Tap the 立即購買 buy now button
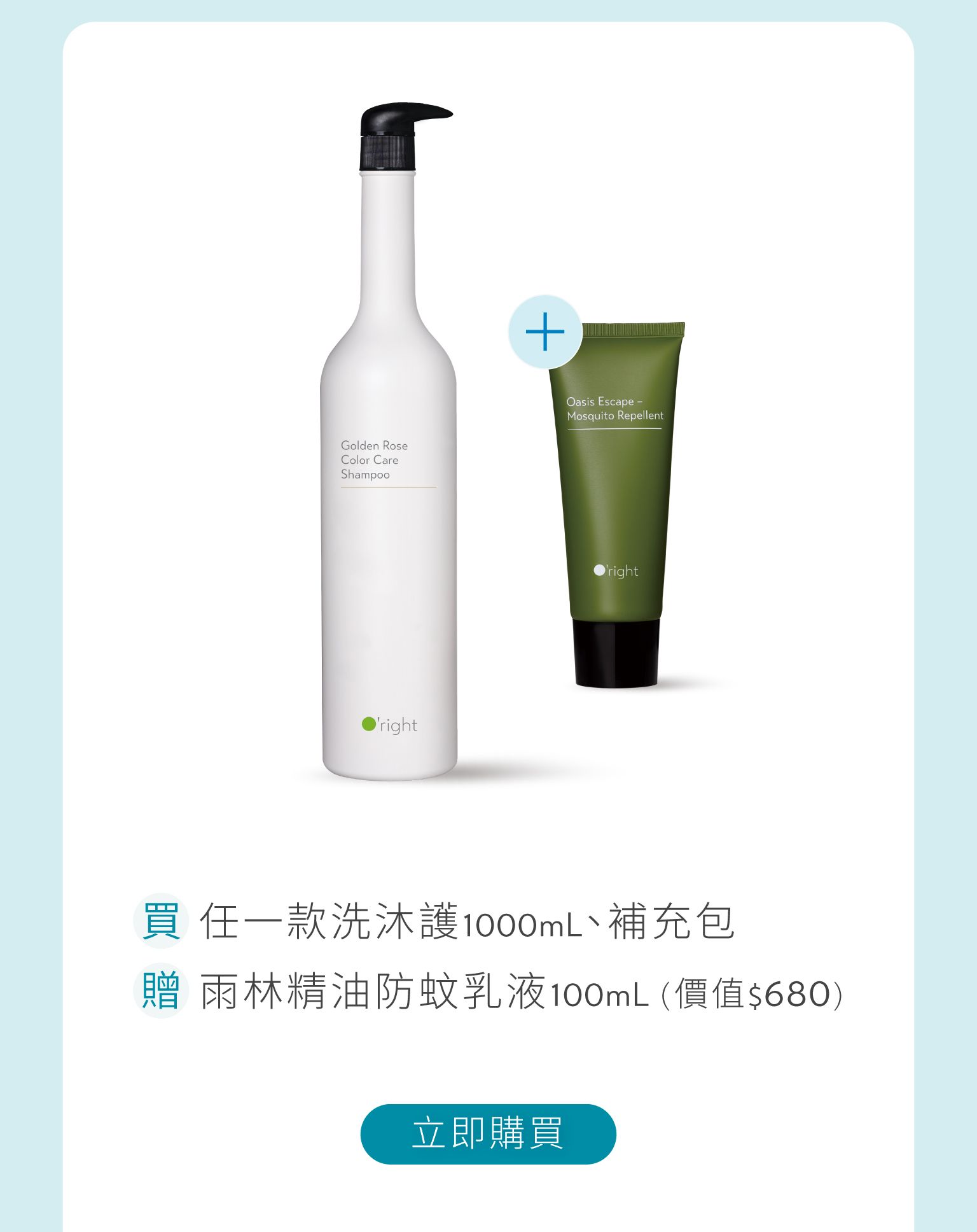Image resolution: width=977 pixels, height=1232 pixels. (x=488, y=1133)
